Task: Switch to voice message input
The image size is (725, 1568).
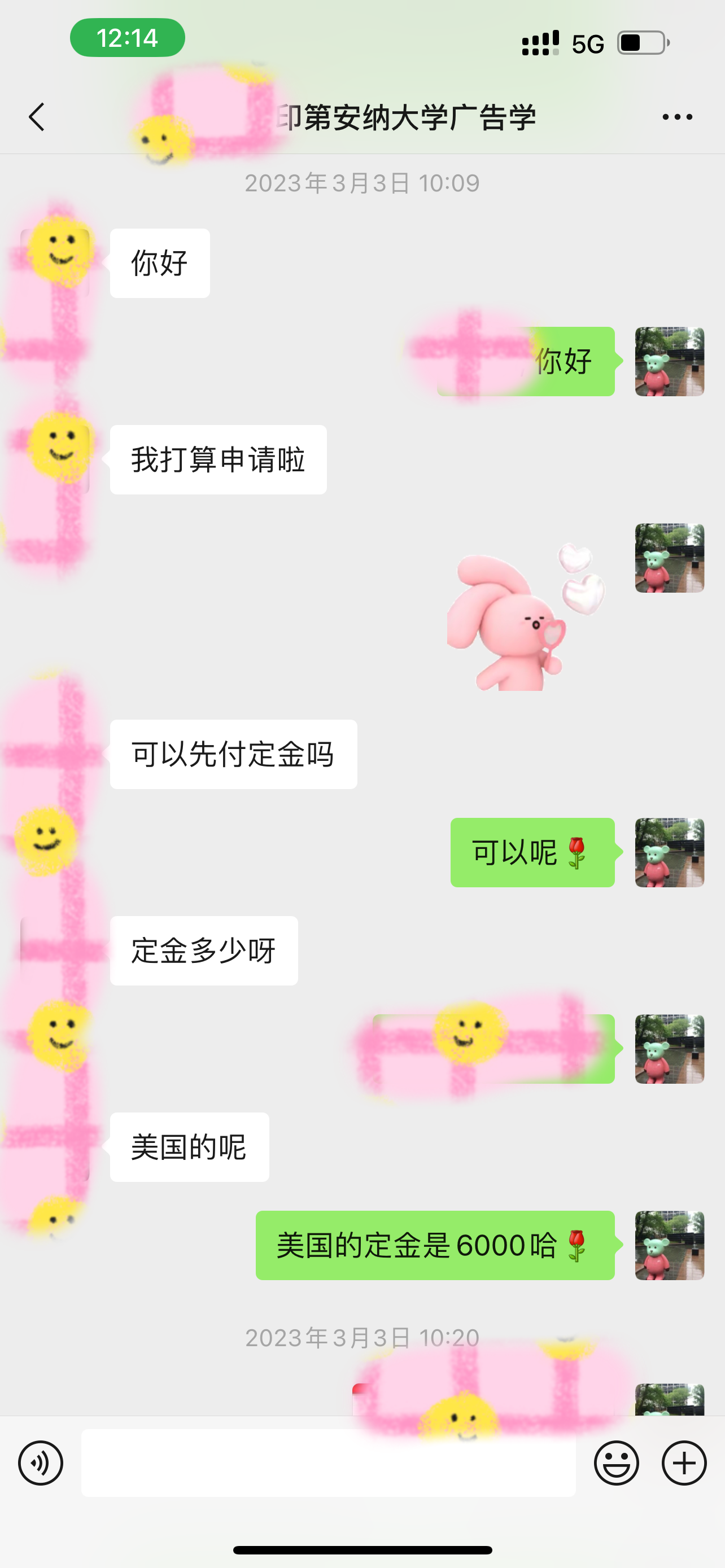Action: pos(40,1462)
